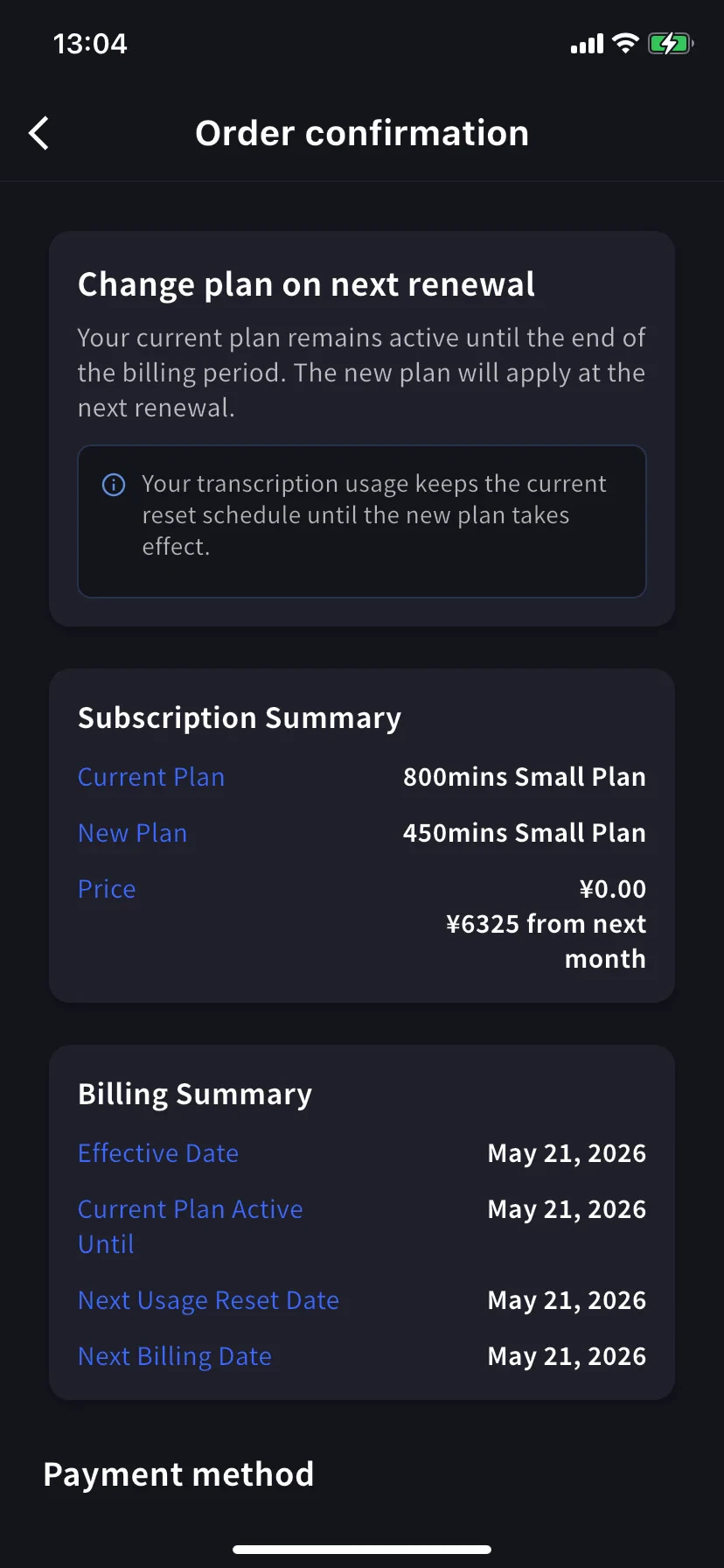Tap the Subscription Summary heading
Screen dimensions: 724x1568
point(239,717)
